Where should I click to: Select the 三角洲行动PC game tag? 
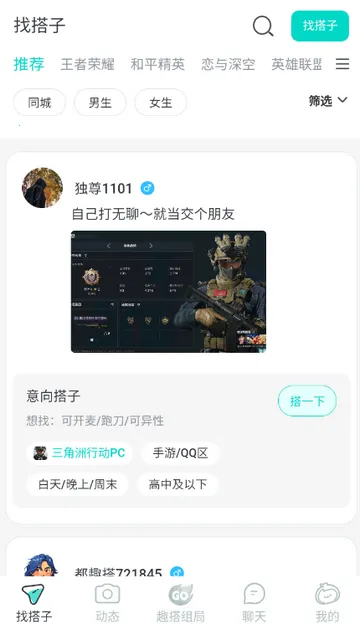coord(79,453)
